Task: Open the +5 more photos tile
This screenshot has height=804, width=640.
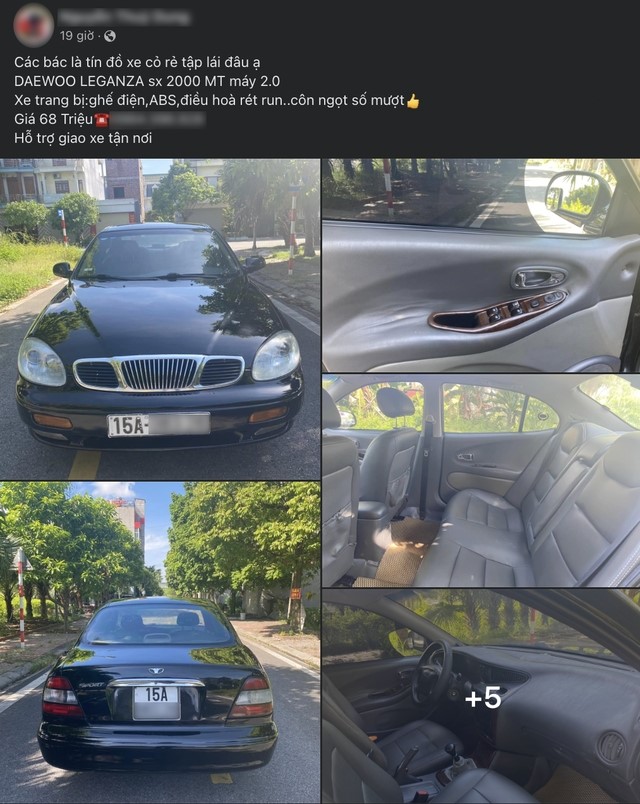Action: (480, 697)
